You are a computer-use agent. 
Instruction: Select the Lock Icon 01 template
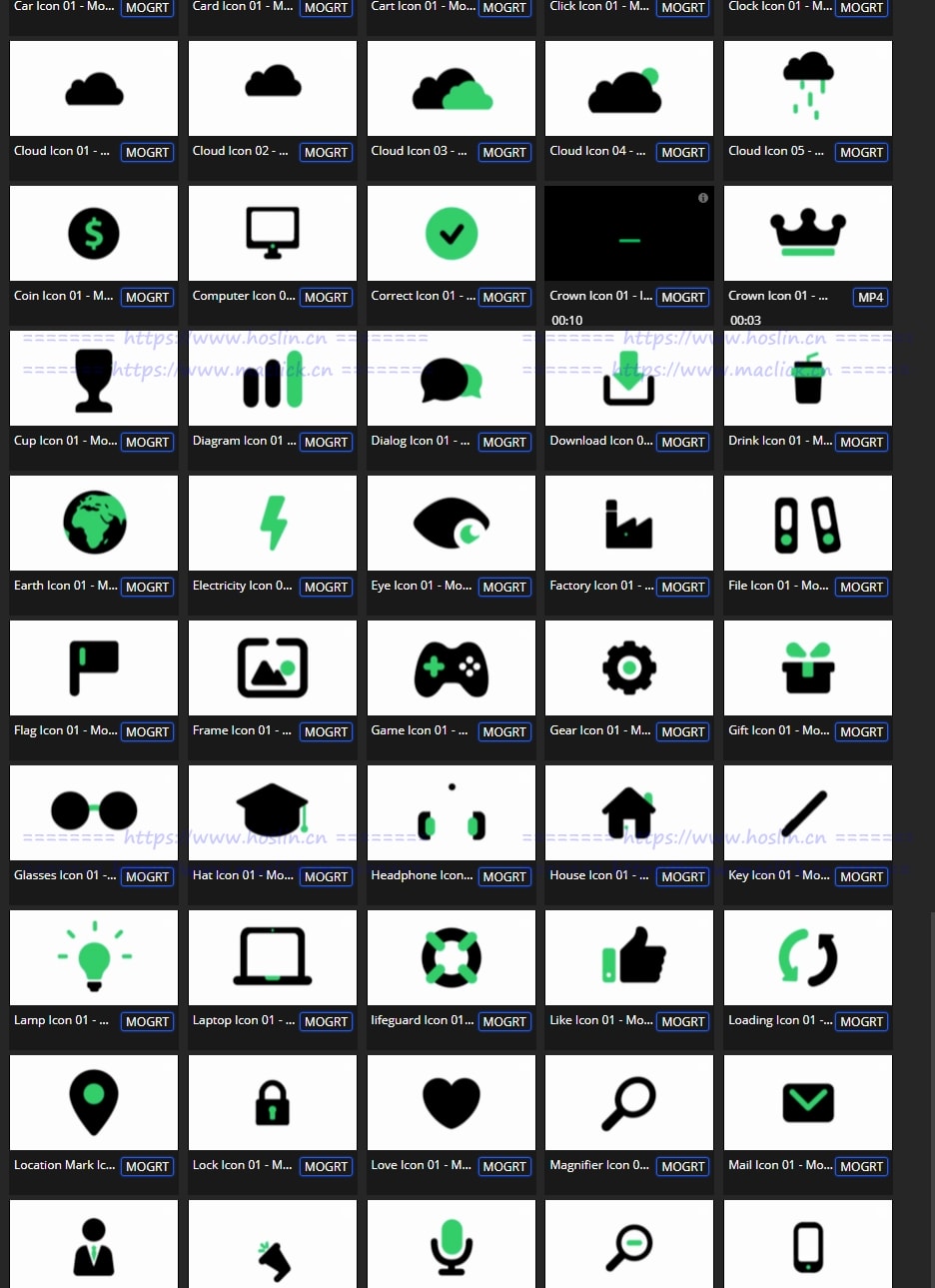pos(272,1103)
